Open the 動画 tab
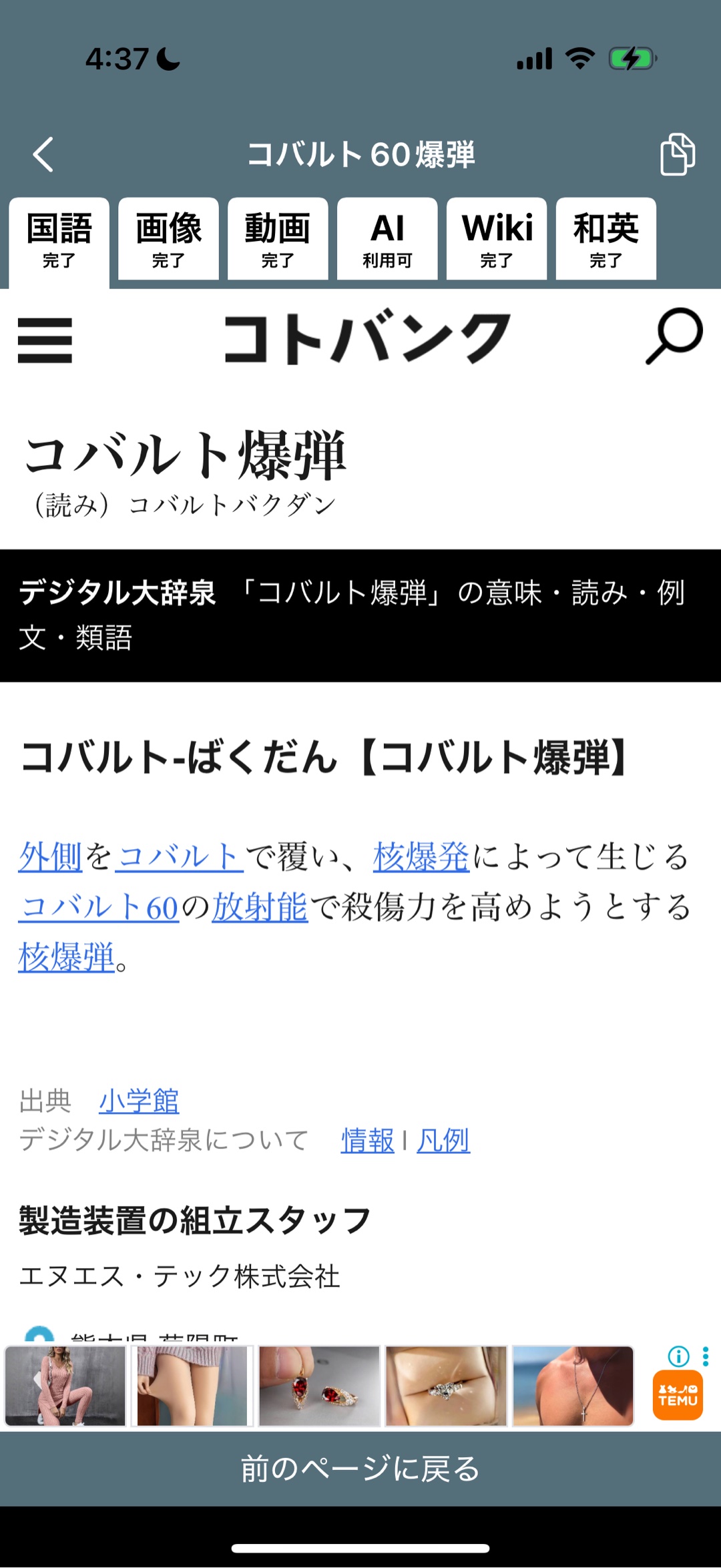Screen dimensions: 721x1568 click(278, 240)
